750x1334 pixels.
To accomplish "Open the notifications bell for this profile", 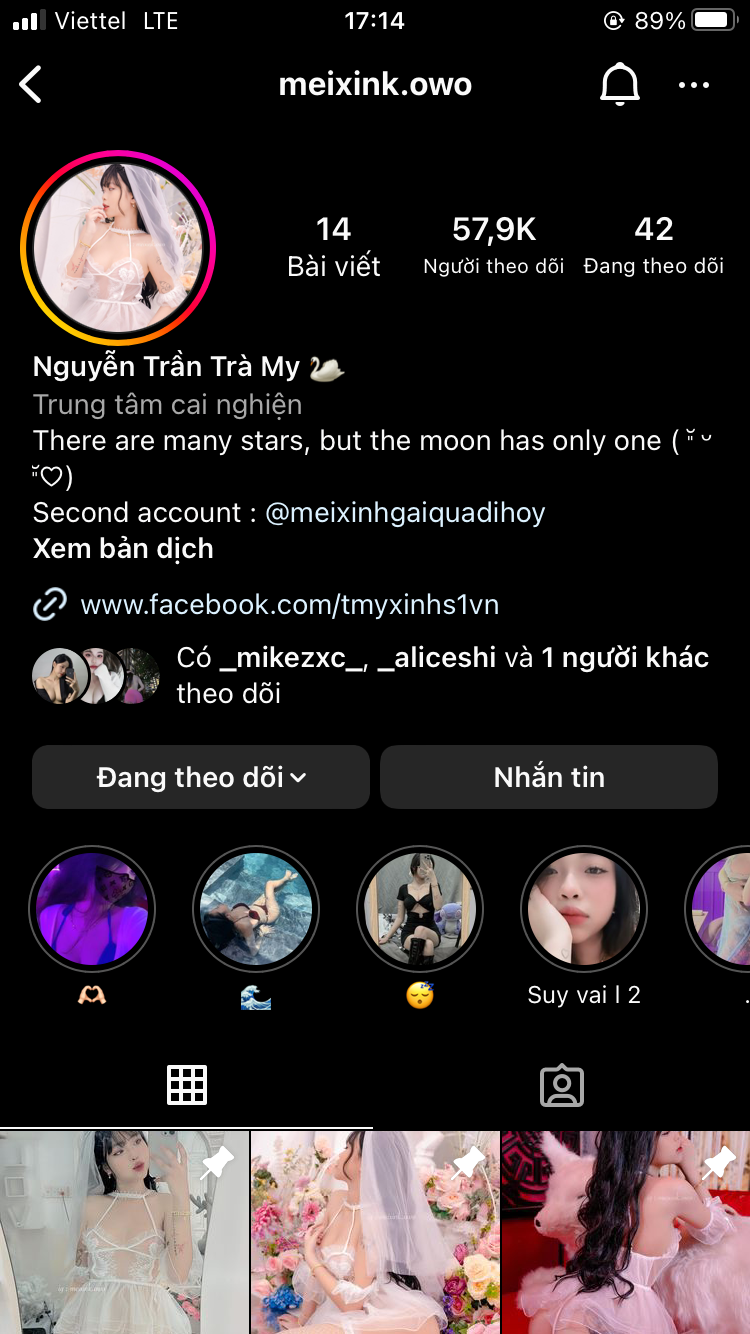I will (x=619, y=85).
